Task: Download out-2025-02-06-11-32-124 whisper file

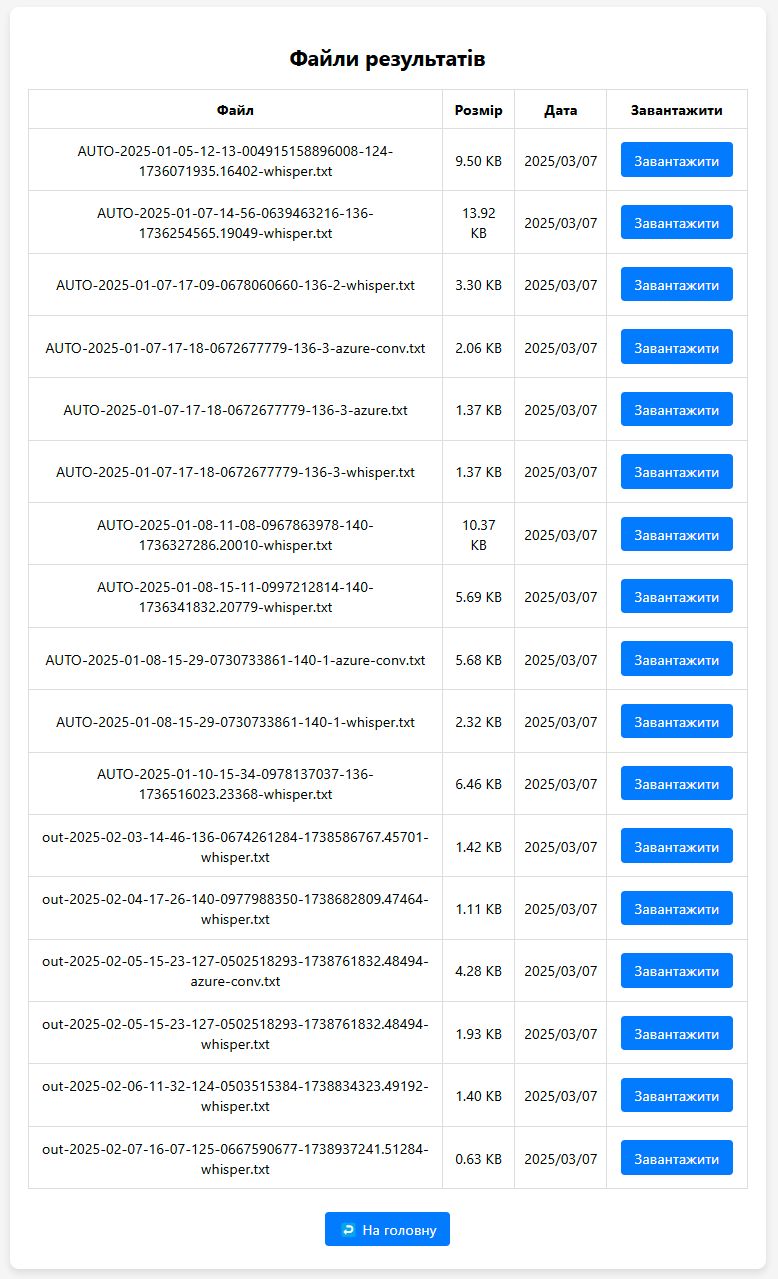Action: (x=676, y=1095)
